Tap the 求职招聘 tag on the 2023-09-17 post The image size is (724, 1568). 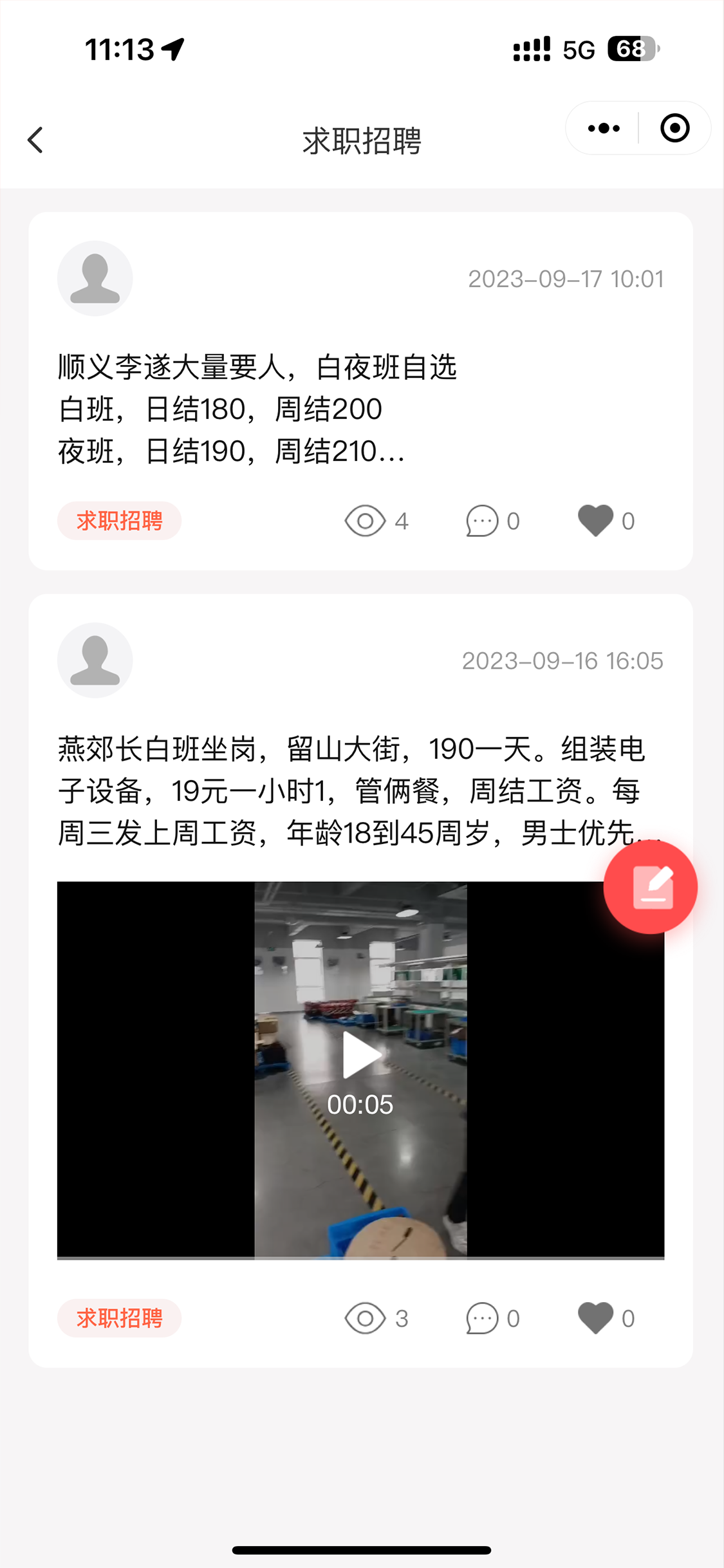(x=119, y=521)
